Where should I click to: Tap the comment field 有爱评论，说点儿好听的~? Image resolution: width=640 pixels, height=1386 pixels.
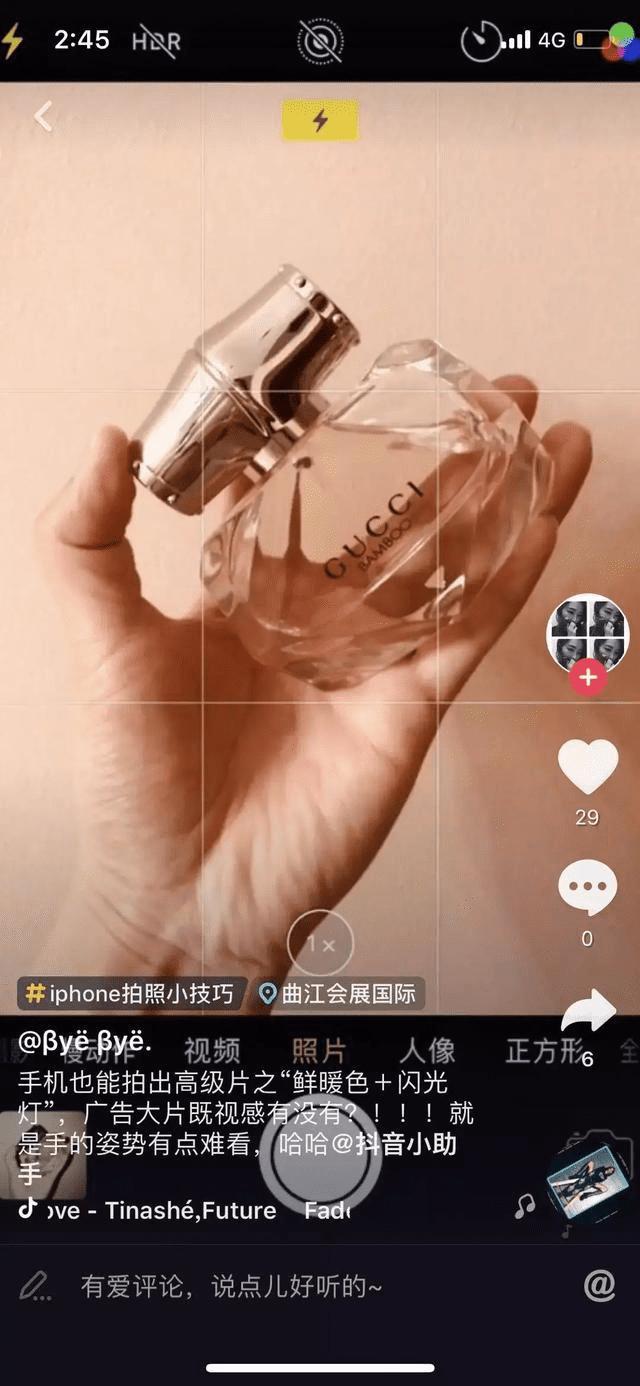tap(232, 1286)
